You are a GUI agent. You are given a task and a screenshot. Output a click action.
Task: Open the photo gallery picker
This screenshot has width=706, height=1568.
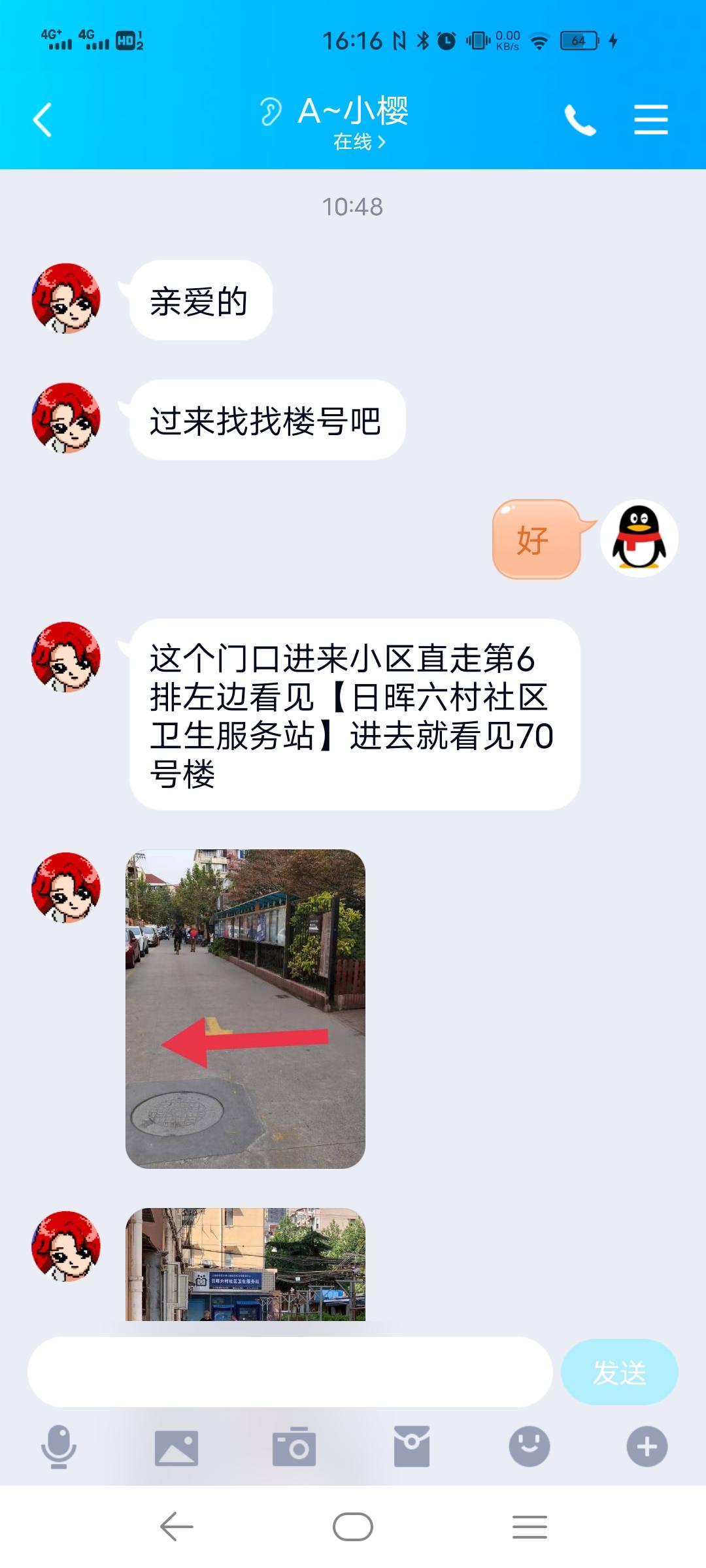point(176,1446)
